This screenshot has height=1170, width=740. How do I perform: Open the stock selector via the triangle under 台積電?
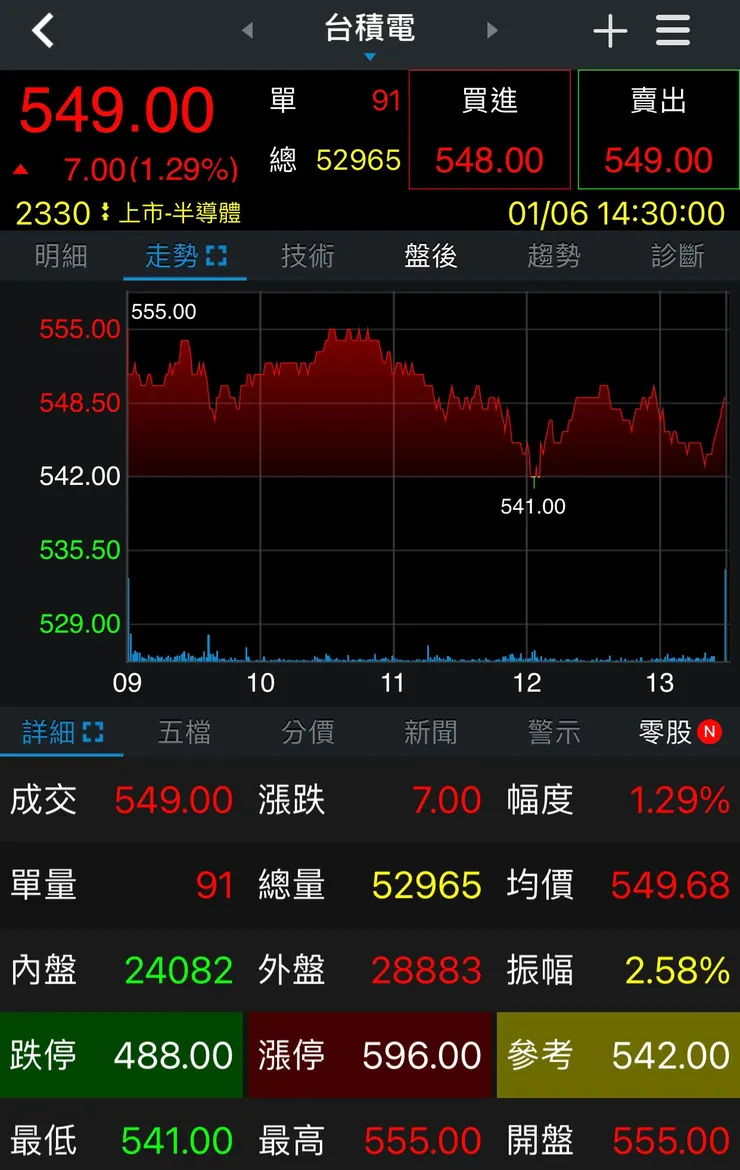click(370, 57)
